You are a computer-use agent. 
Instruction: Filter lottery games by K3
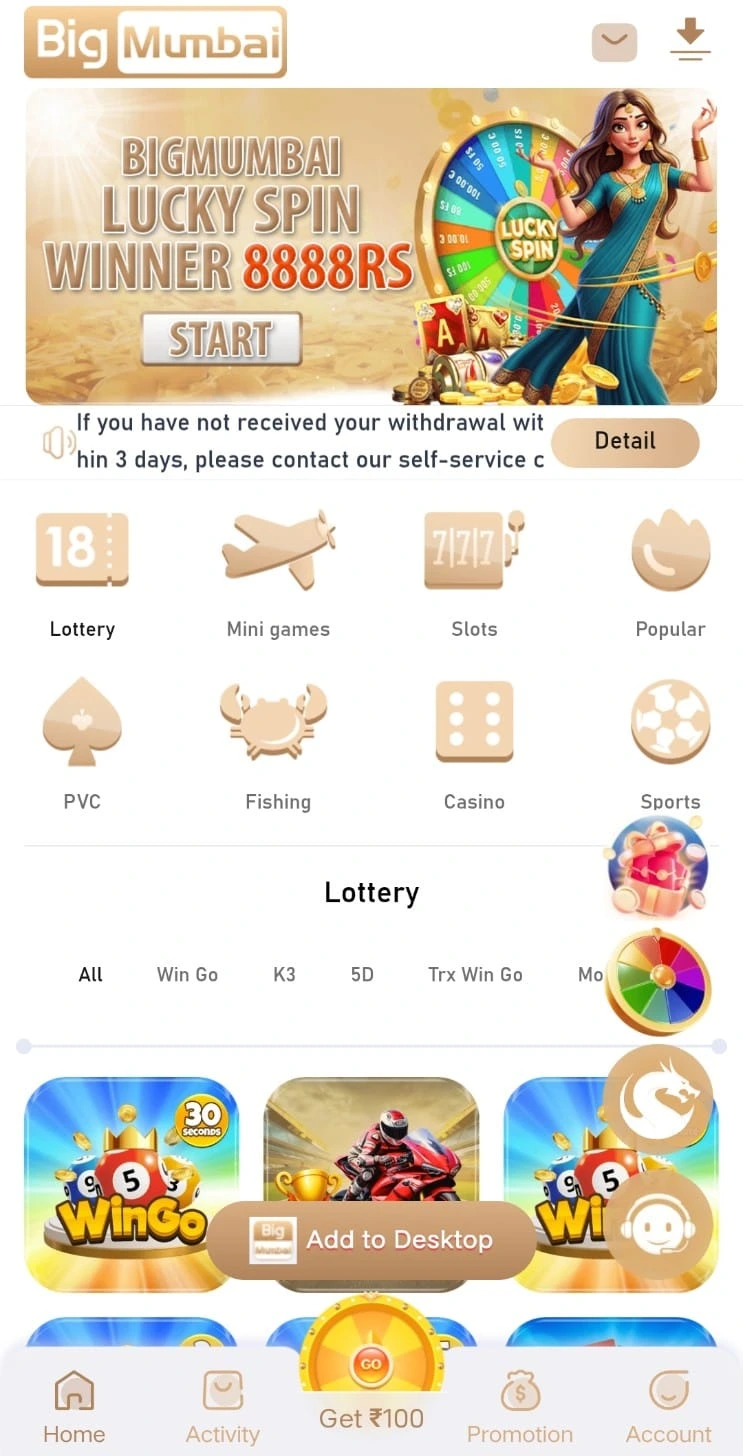(284, 974)
